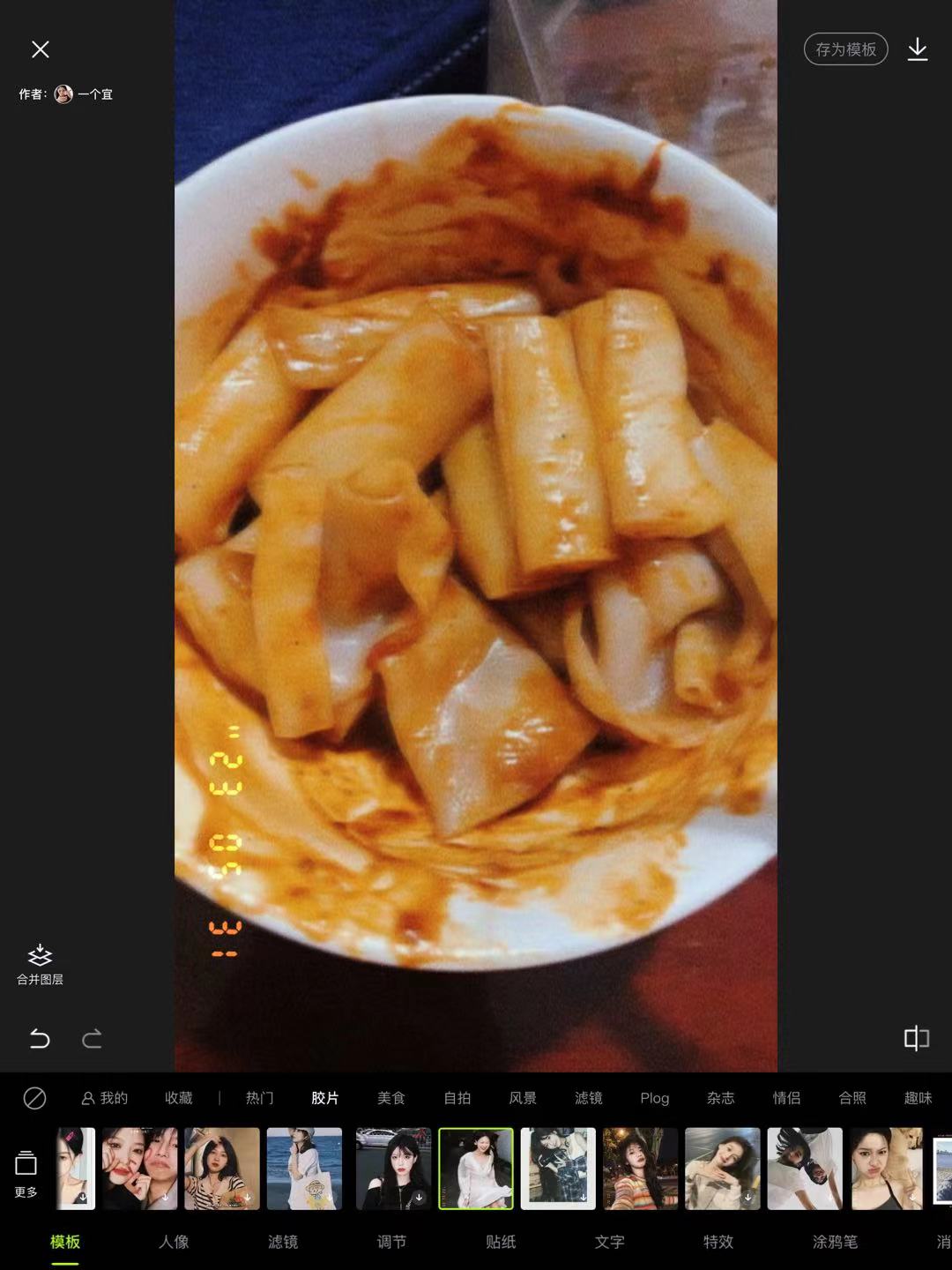Close the photo editor
The image size is (952, 1270).
click(x=41, y=49)
